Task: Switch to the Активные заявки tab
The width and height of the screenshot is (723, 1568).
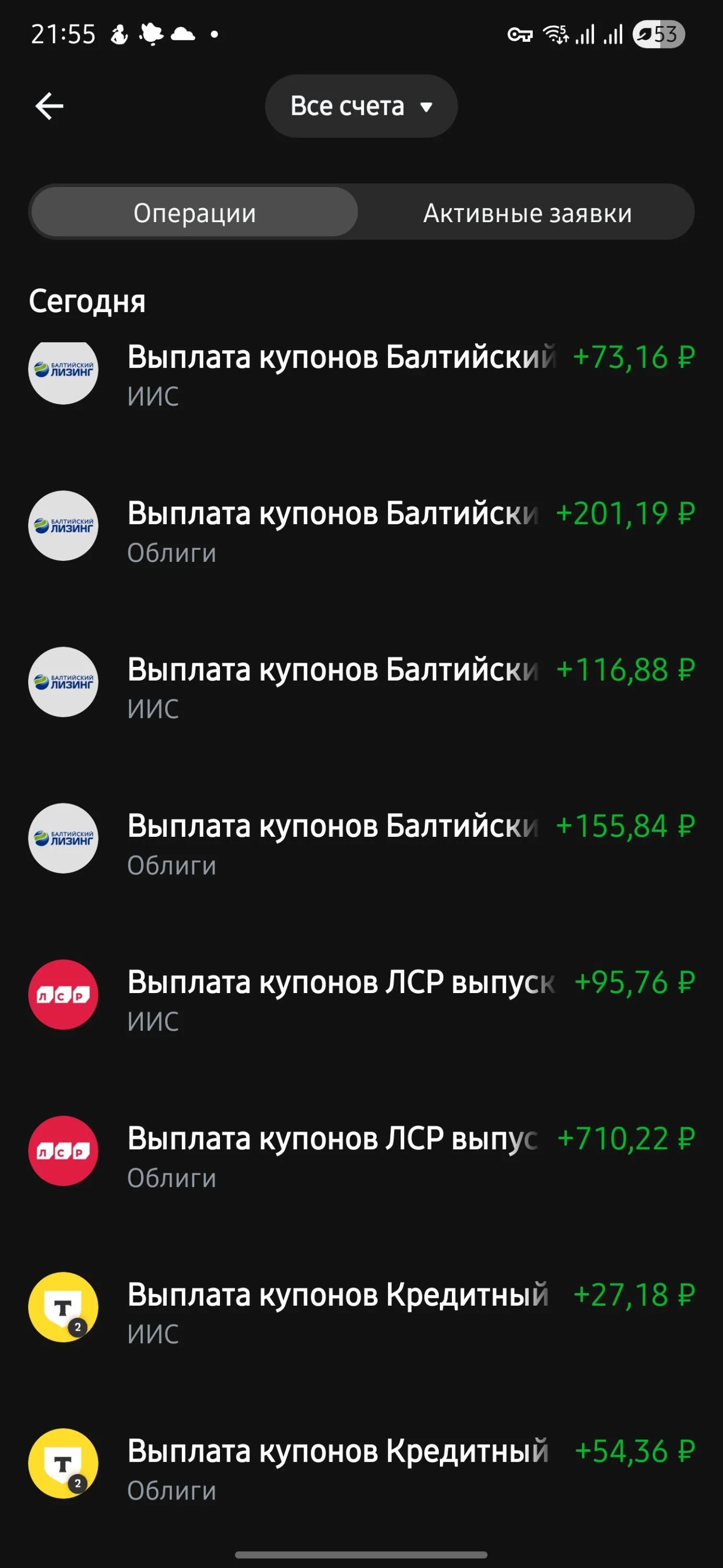Action: [527, 212]
